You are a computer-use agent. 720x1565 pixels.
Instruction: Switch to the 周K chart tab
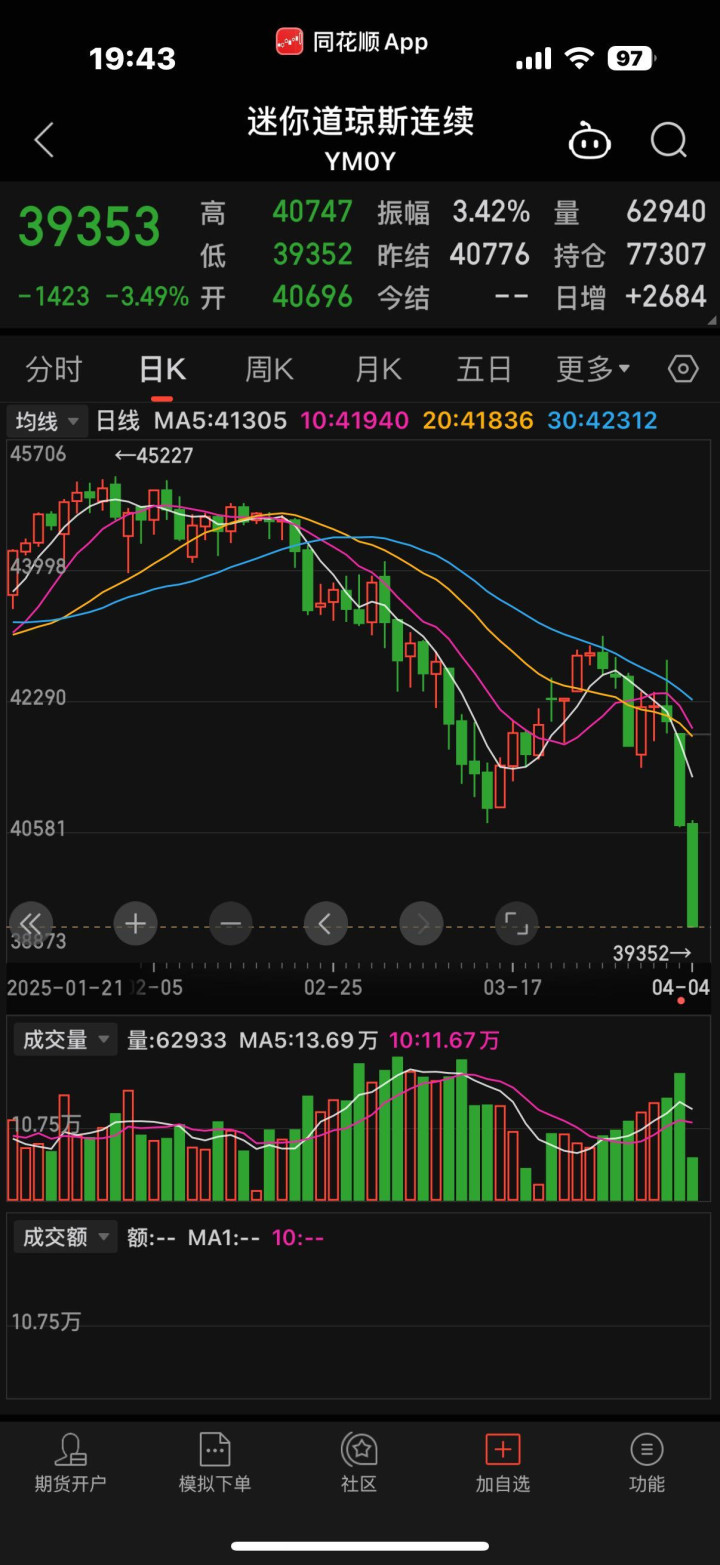pos(269,370)
